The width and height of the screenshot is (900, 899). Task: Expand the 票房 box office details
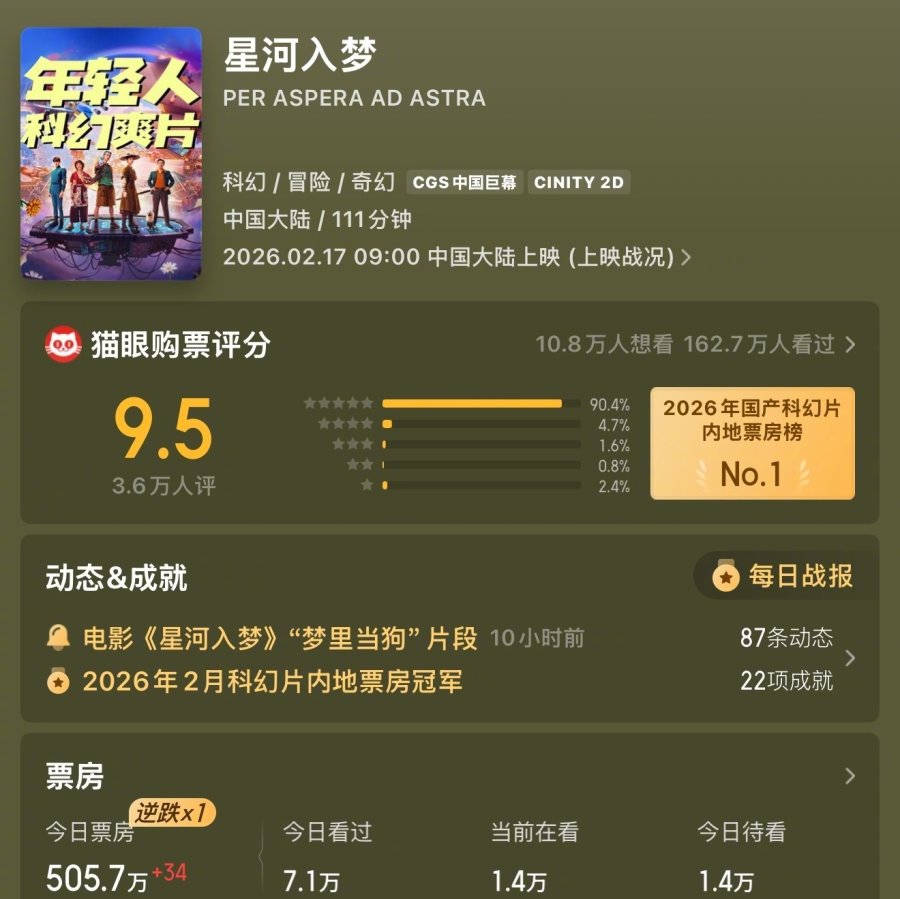point(850,776)
